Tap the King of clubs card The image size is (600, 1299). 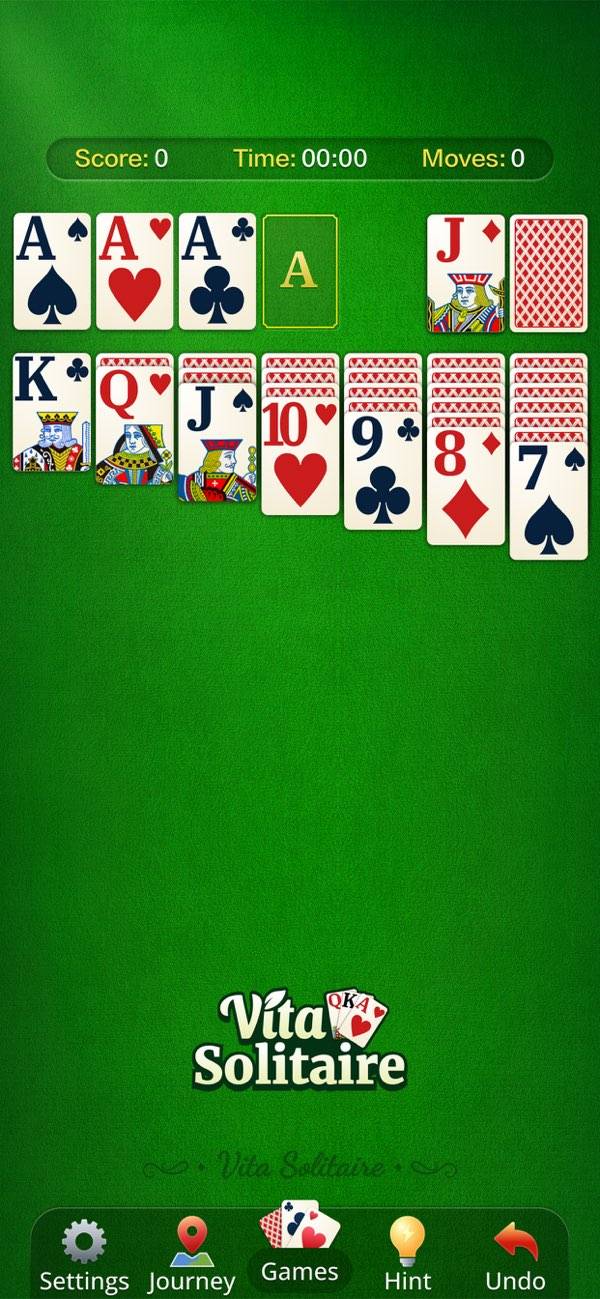tap(52, 412)
